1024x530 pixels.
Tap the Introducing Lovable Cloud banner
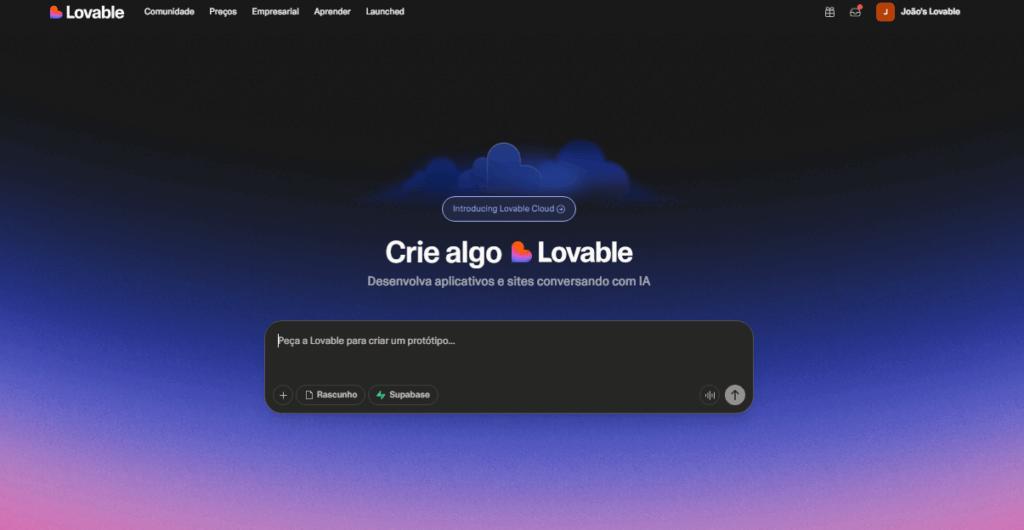tap(508, 209)
